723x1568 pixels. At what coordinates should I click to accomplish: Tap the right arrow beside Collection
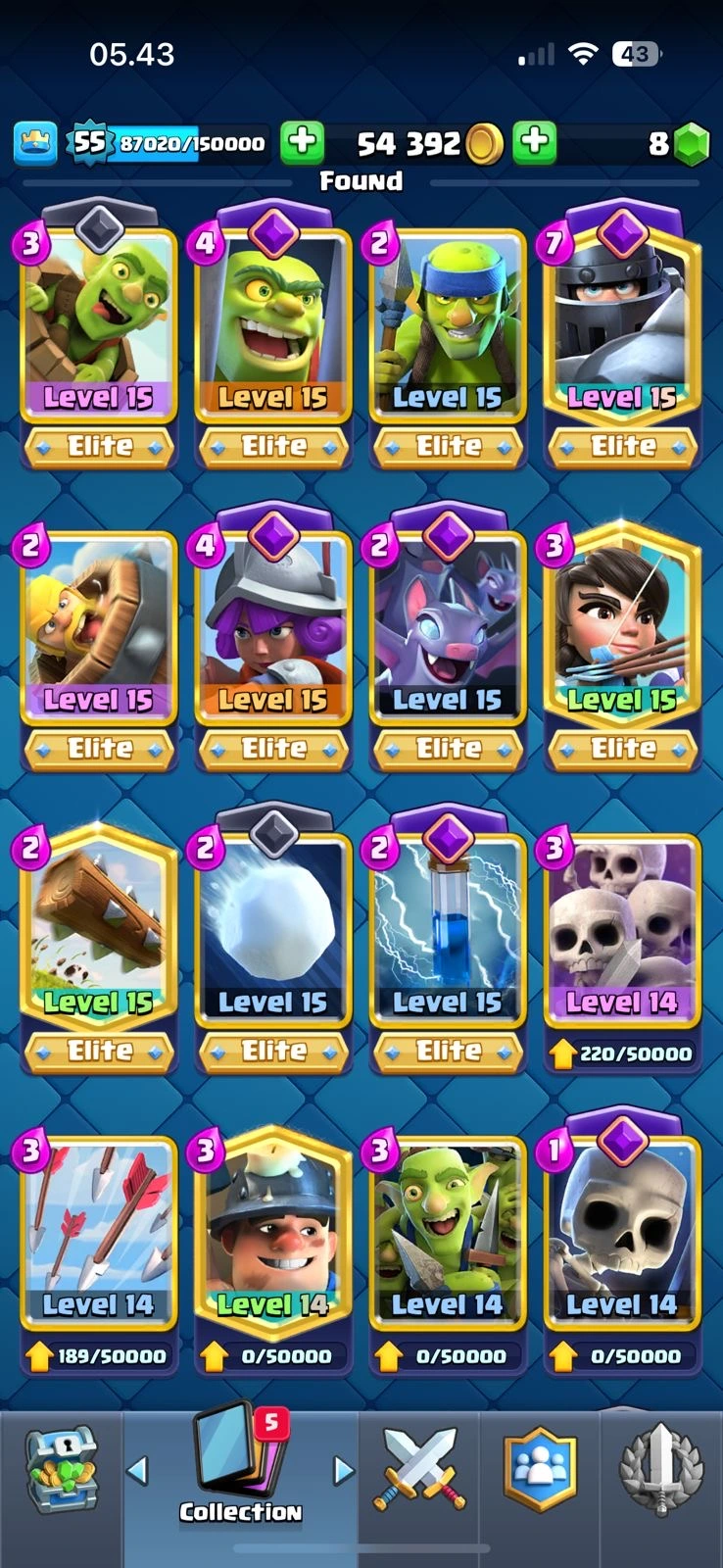(x=343, y=1470)
